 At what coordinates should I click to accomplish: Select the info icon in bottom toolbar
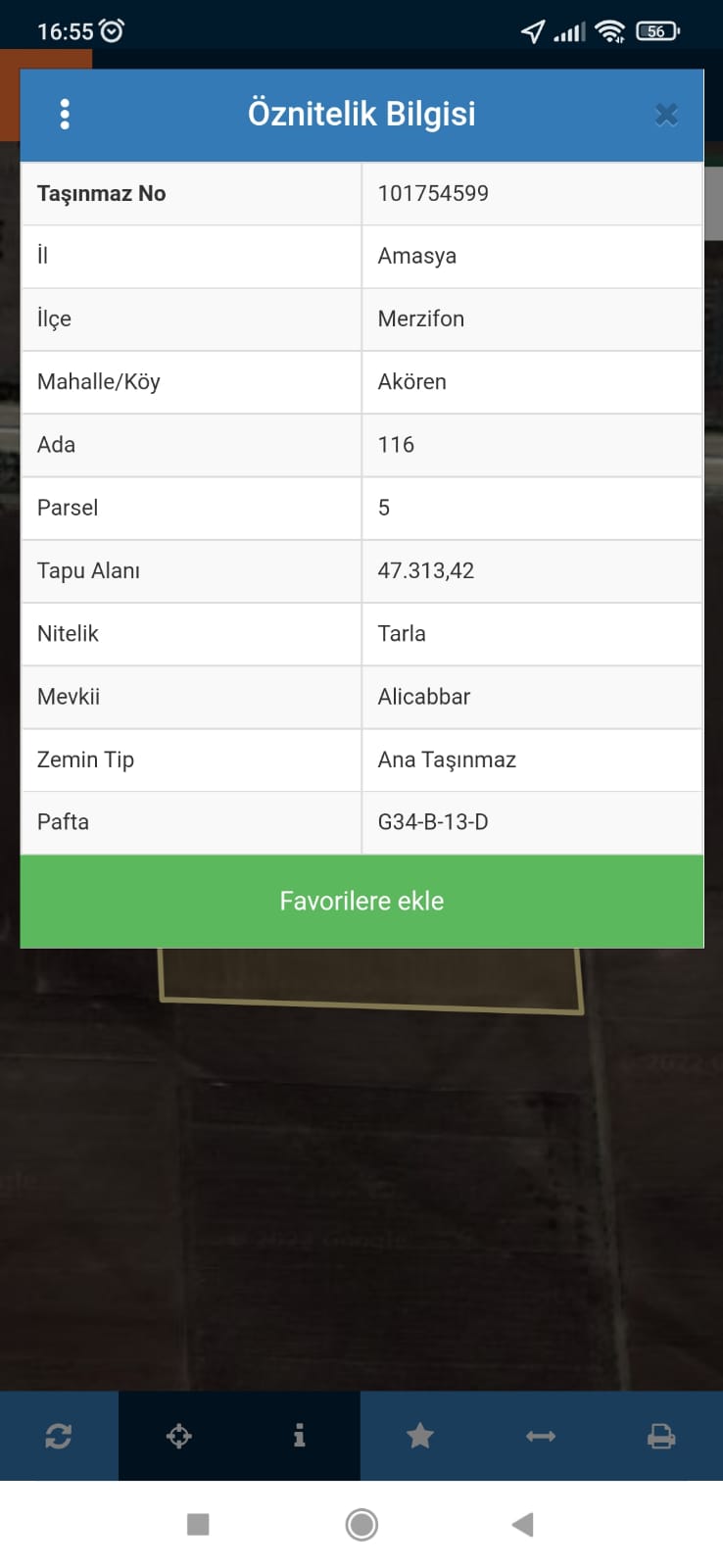point(300,1437)
